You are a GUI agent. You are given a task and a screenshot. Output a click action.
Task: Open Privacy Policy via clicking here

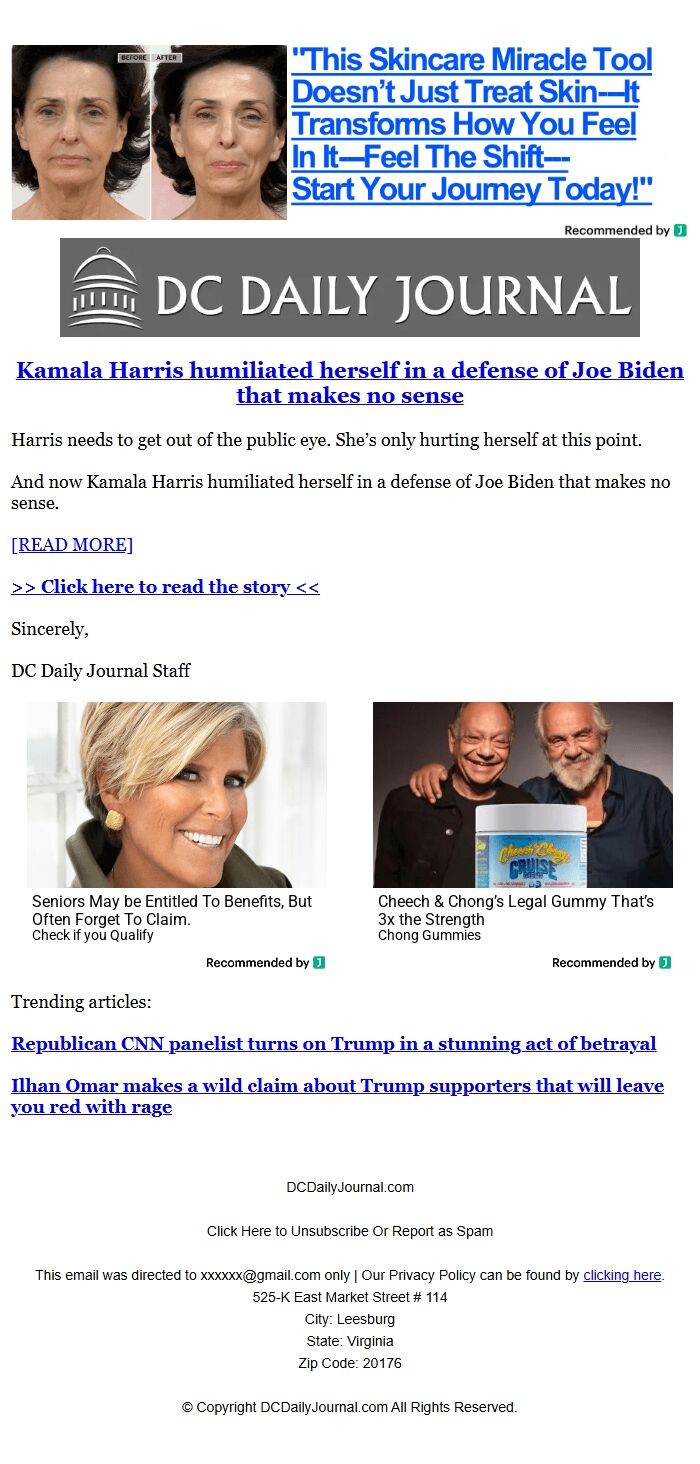(x=622, y=1275)
